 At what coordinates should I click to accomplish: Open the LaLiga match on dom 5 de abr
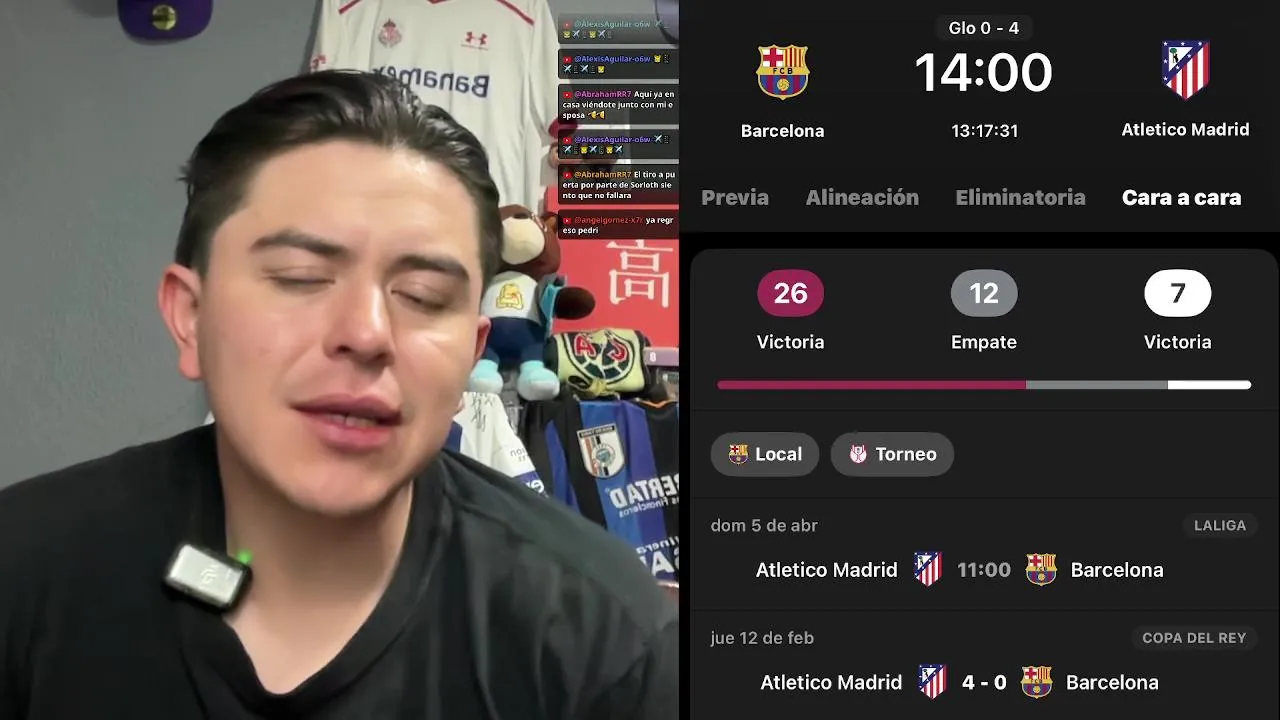(984, 569)
